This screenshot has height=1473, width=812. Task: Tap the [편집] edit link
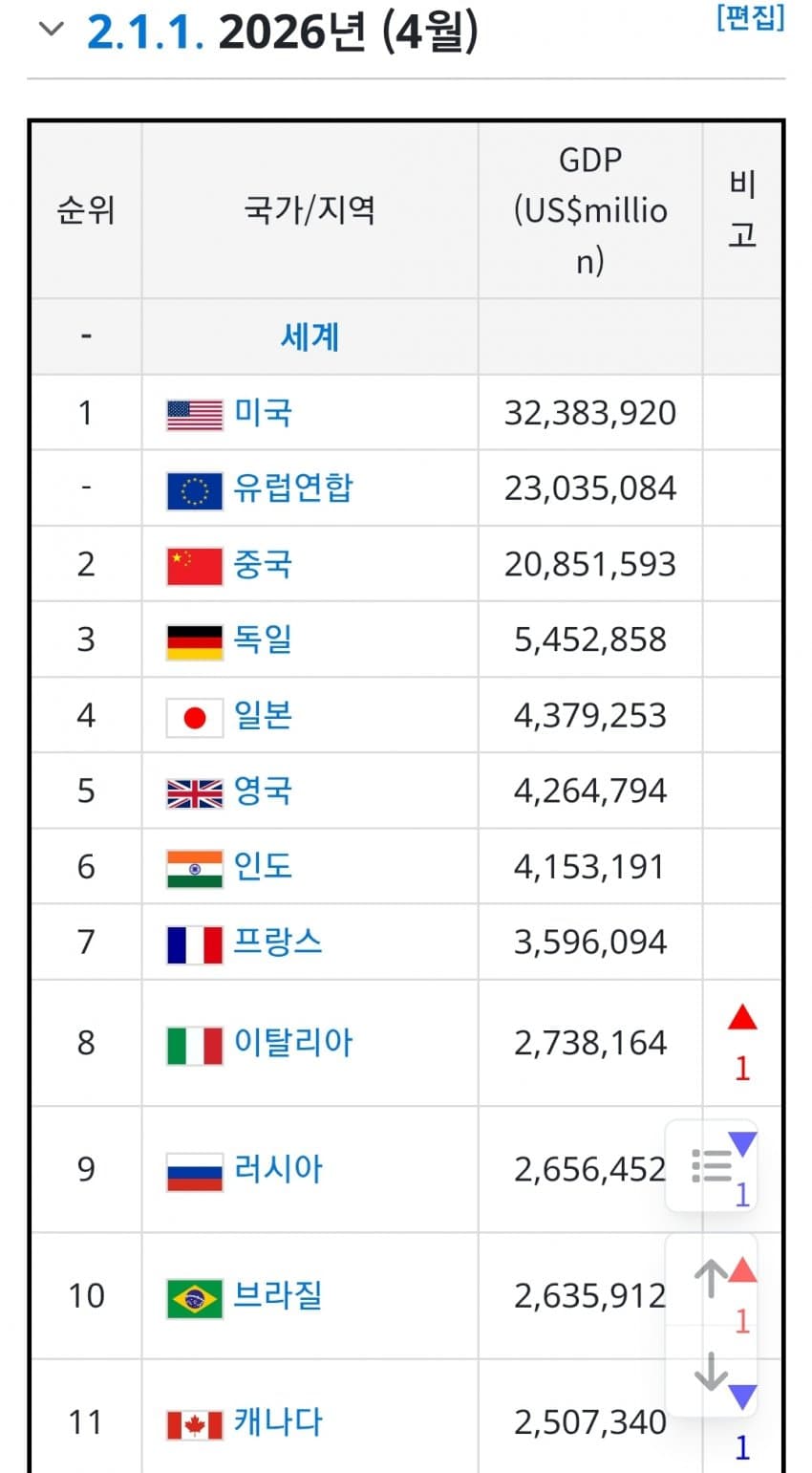(751, 17)
